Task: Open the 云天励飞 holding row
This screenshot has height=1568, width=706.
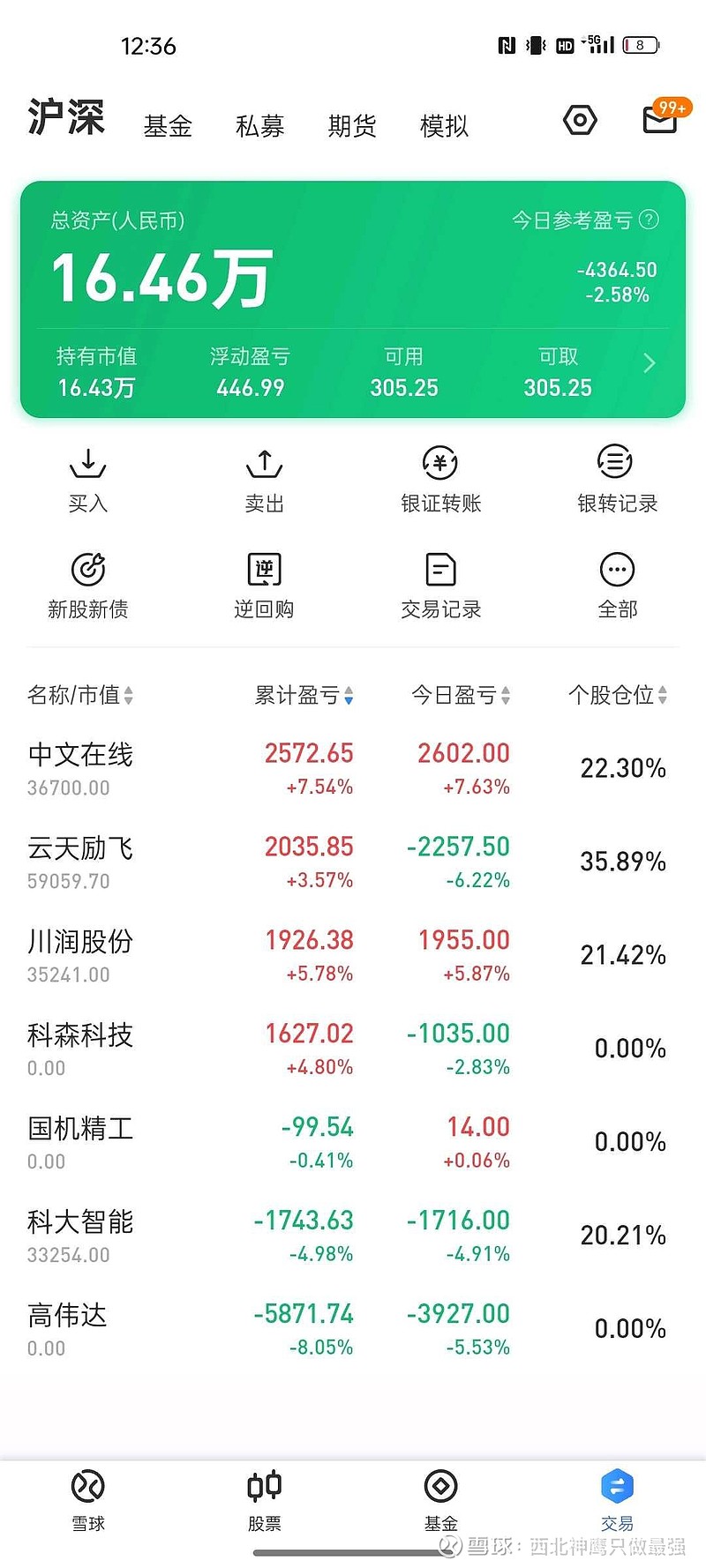Action: pos(353,862)
